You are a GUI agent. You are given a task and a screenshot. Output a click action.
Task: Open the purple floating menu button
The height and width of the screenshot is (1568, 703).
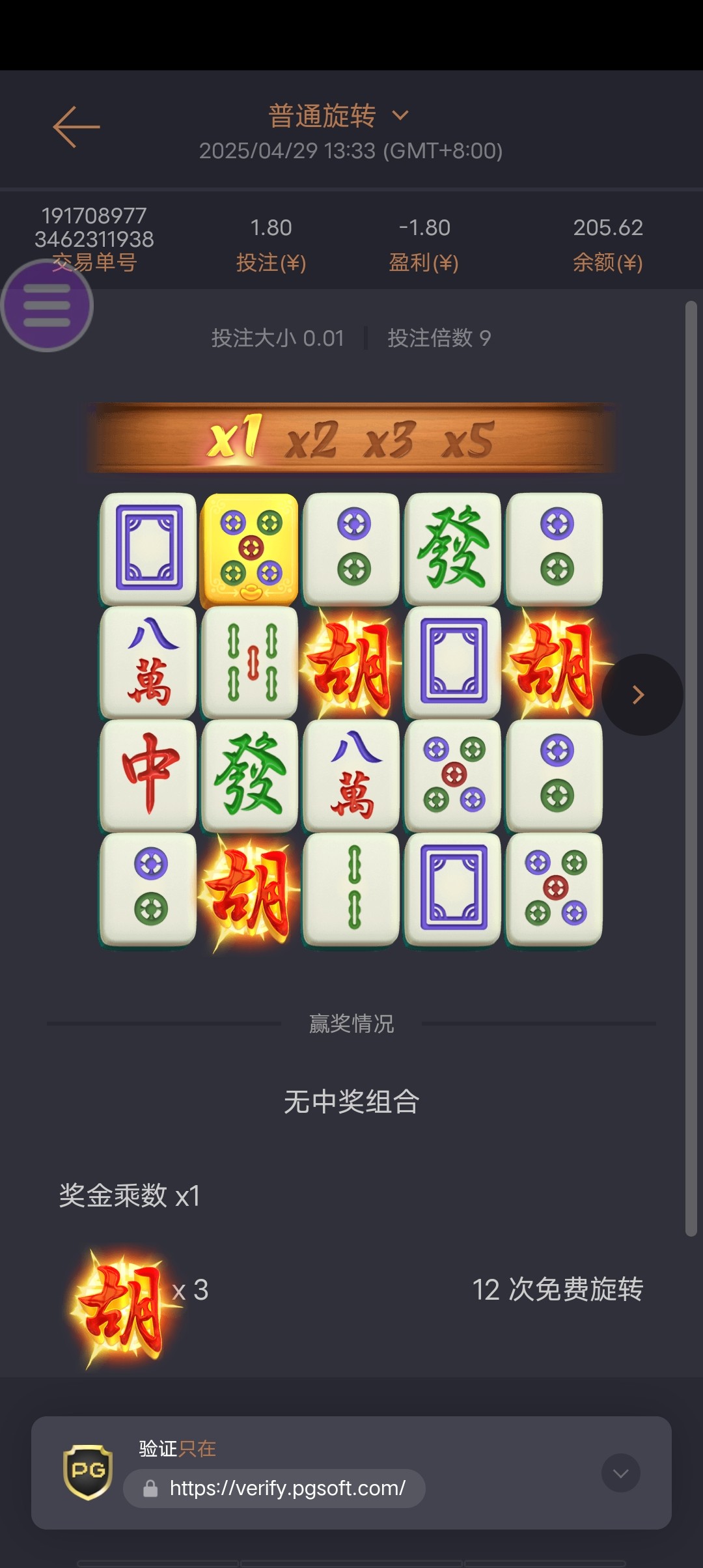pyautogui.click(x=47, y=305)
